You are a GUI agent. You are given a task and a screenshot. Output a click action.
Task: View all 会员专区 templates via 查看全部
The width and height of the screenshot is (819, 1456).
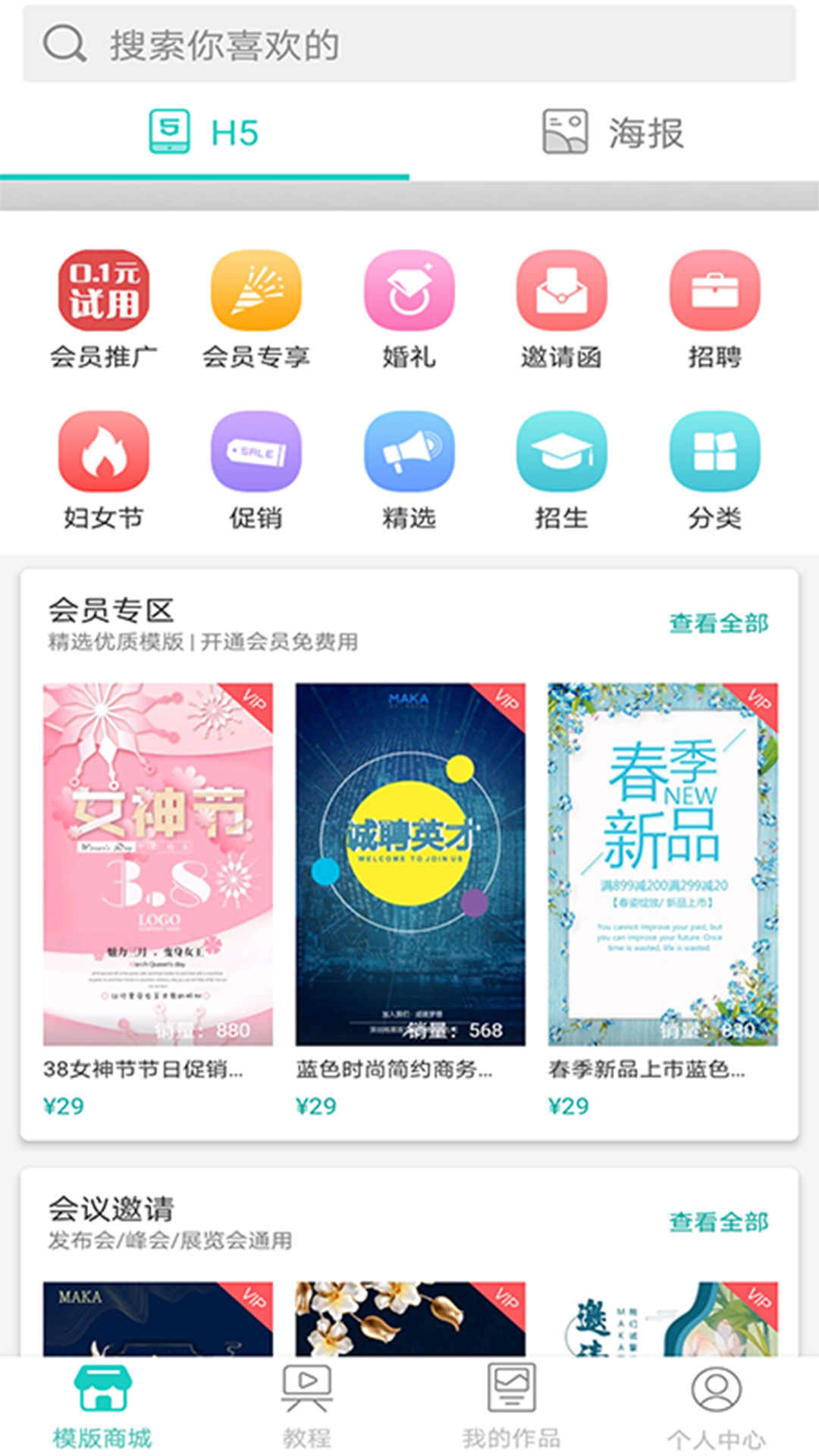pyautogui.click(x=718, y=623)
